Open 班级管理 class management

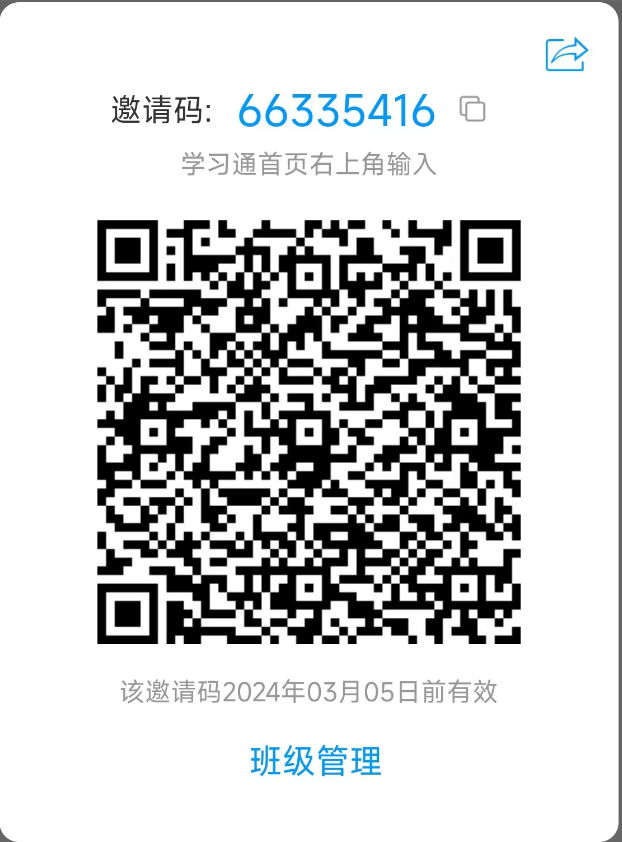[x=315, y=761]
